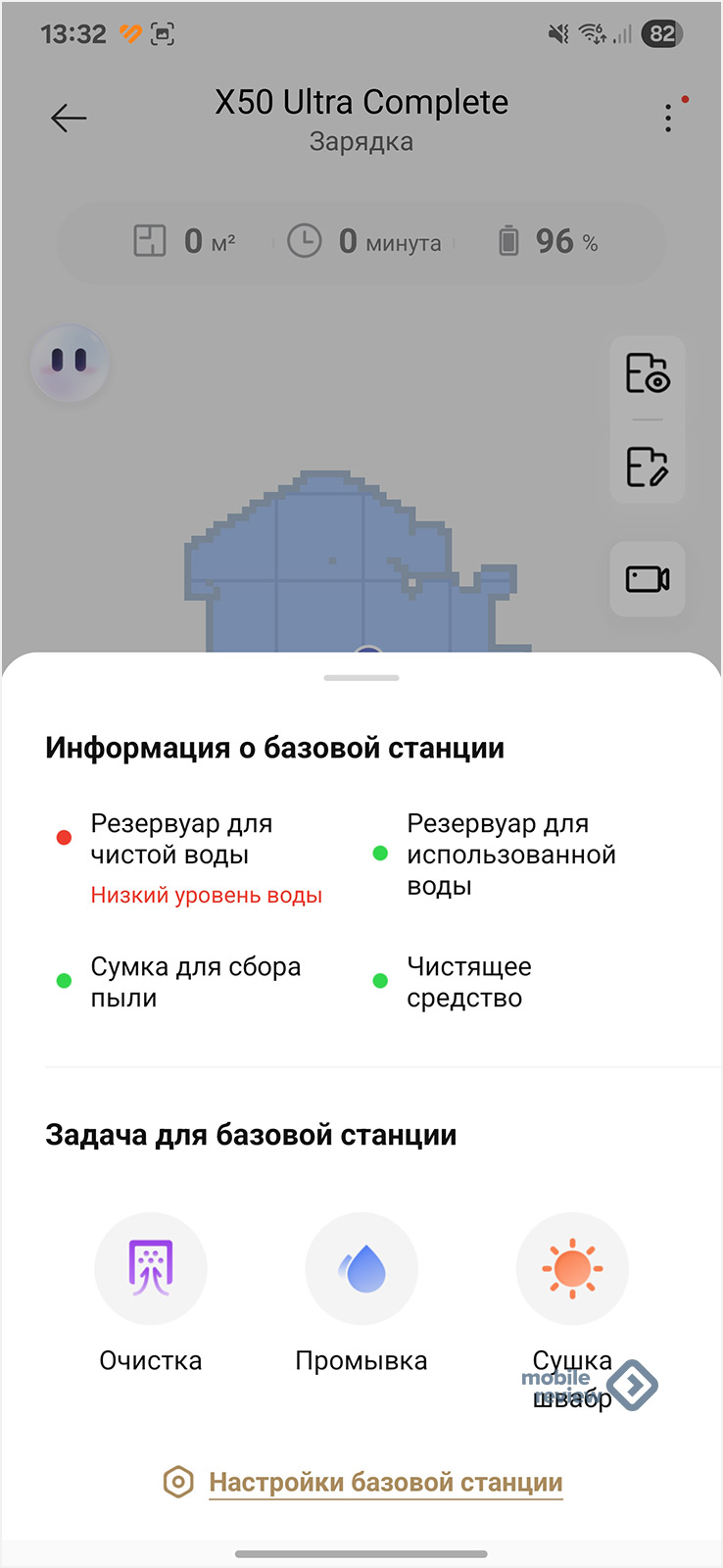Open the map editing icon
The image size is (723, 1568).
[x=647, y=466]
